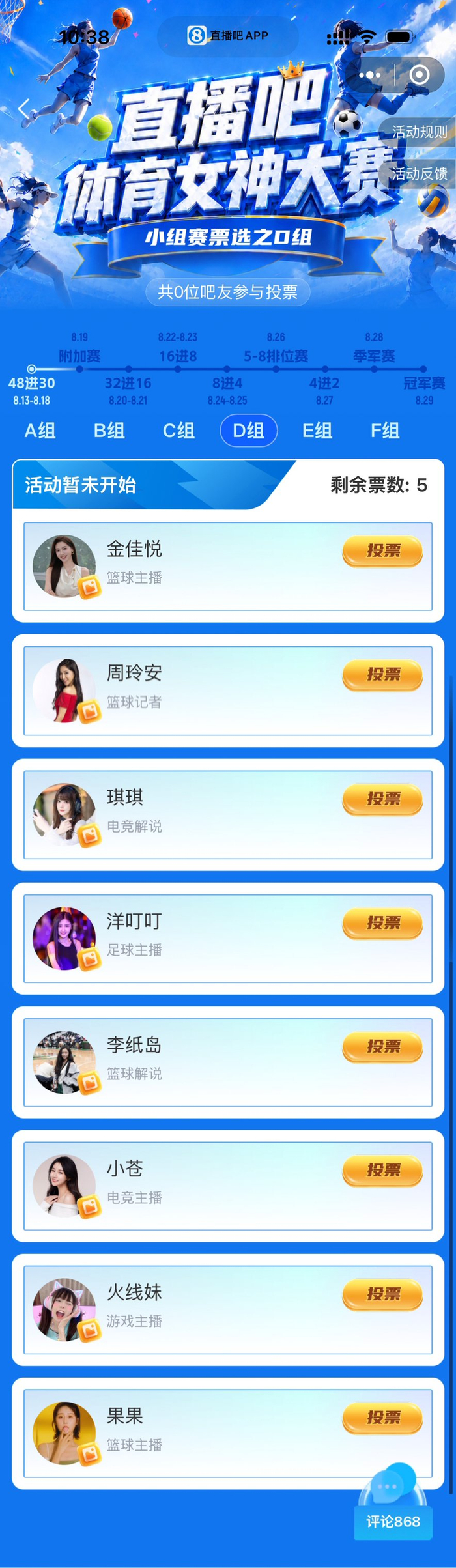Viewport: 456px width, 1568px height.
Task: Switch to B组 tab
Action: (109, 431)
